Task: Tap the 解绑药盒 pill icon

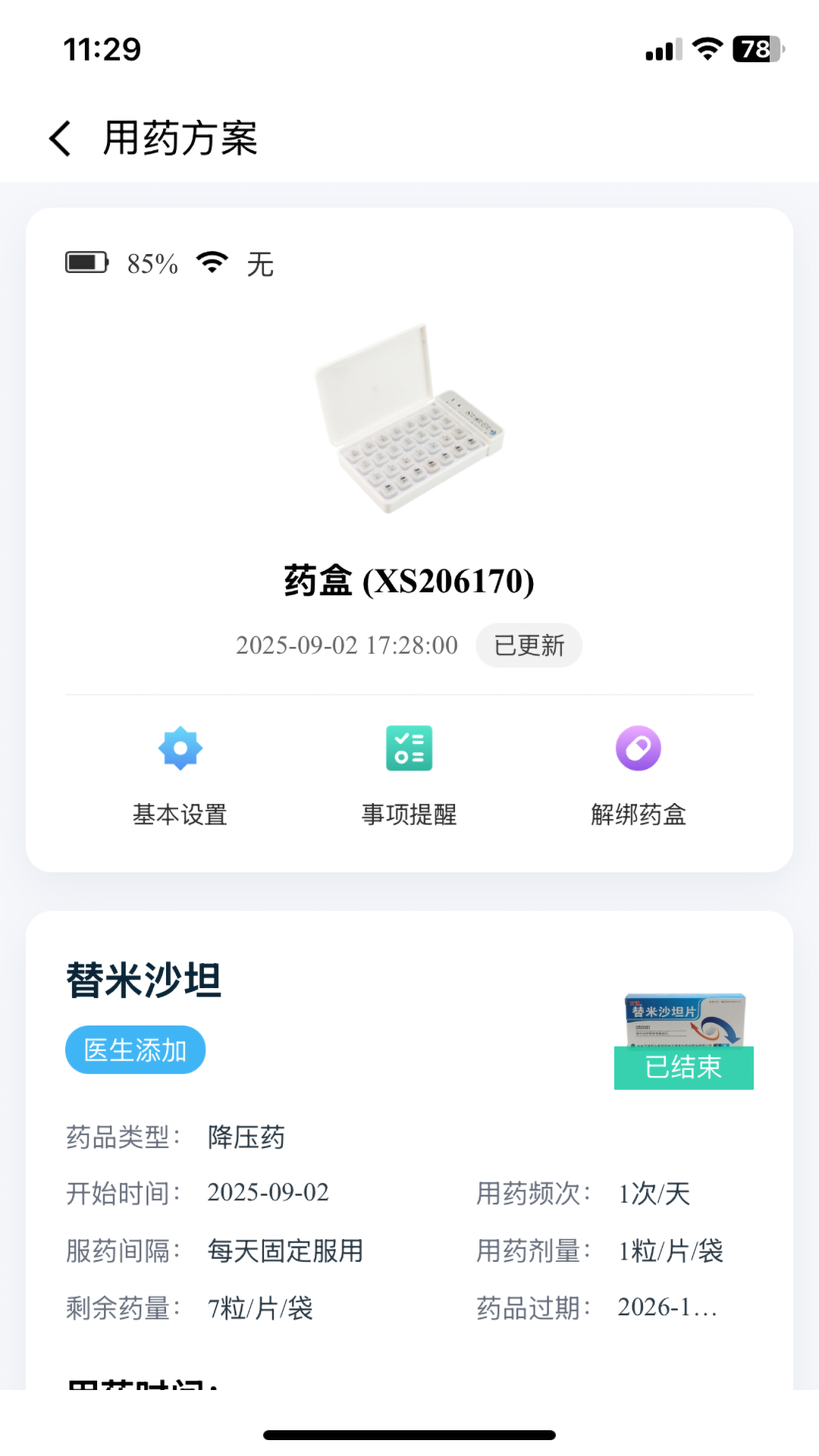Action: pyautogui.click(x=638, y=748)
